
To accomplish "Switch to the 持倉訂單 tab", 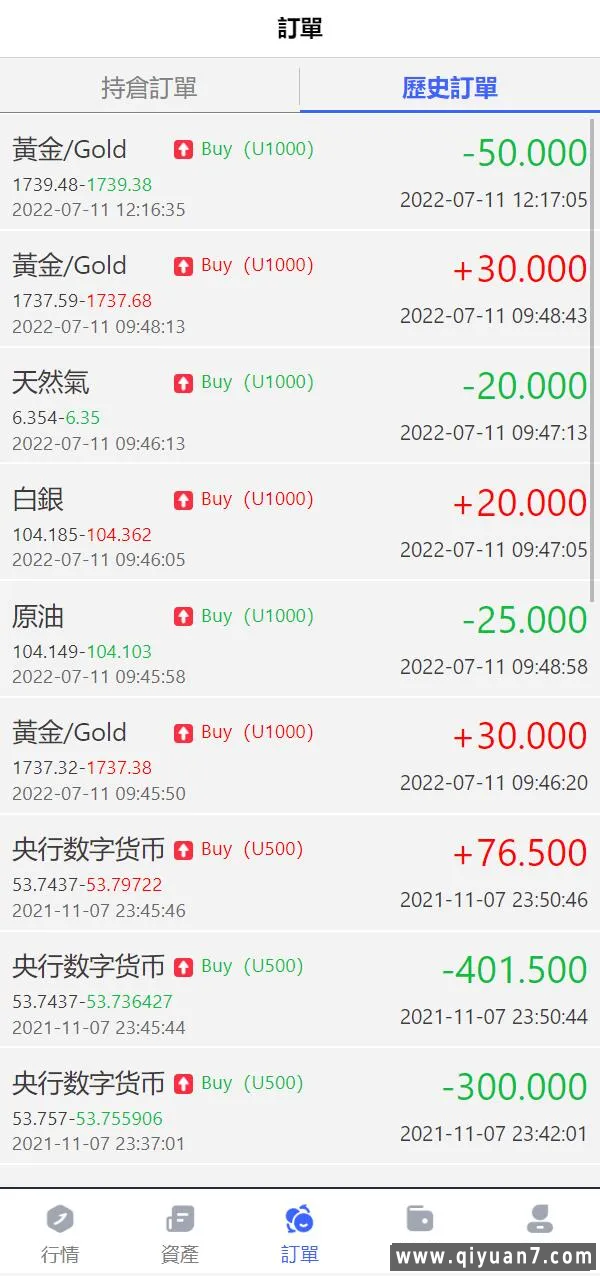I will click(x=149, y=88).
